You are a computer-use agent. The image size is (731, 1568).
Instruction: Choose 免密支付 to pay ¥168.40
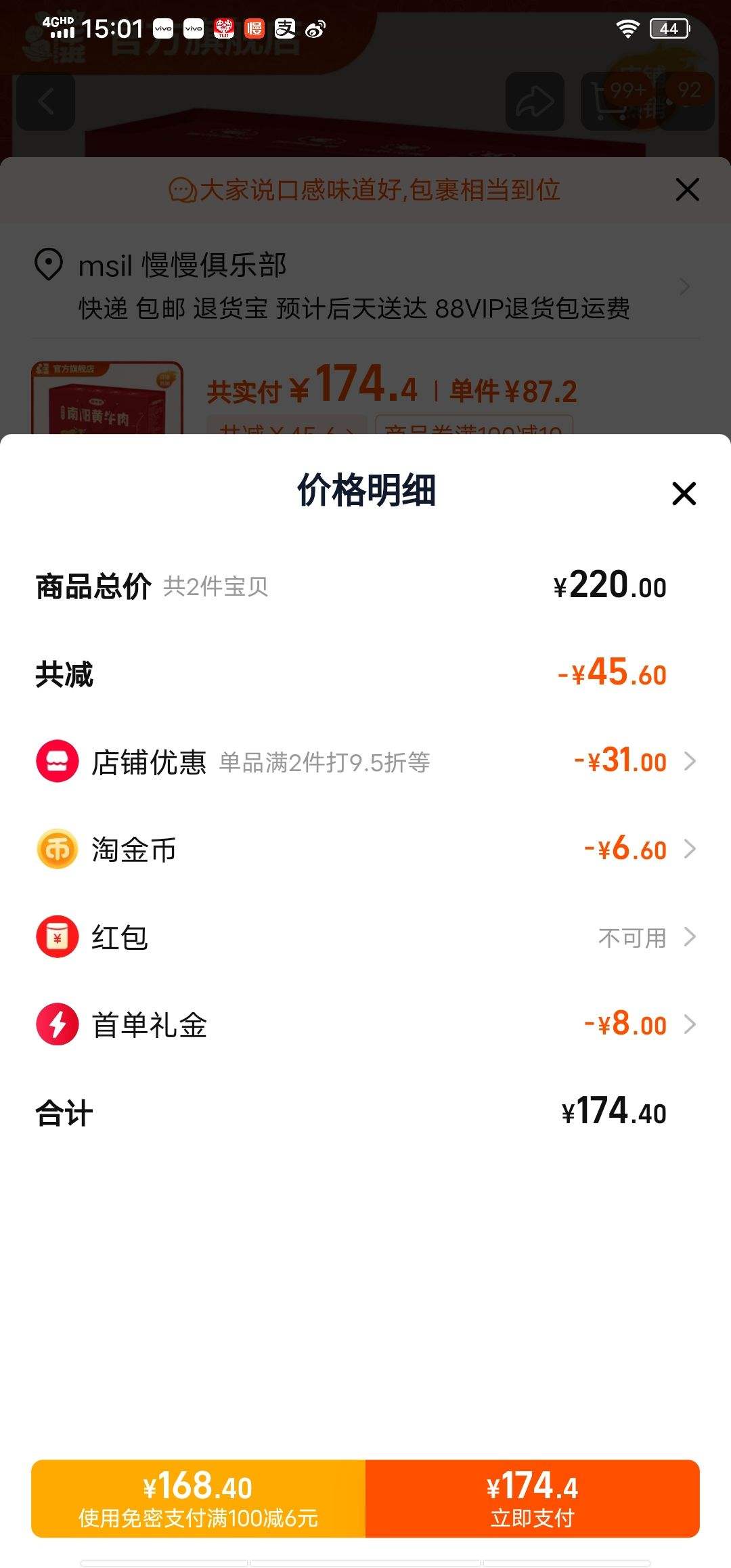pyautogui.click(x=198, y=1498)
